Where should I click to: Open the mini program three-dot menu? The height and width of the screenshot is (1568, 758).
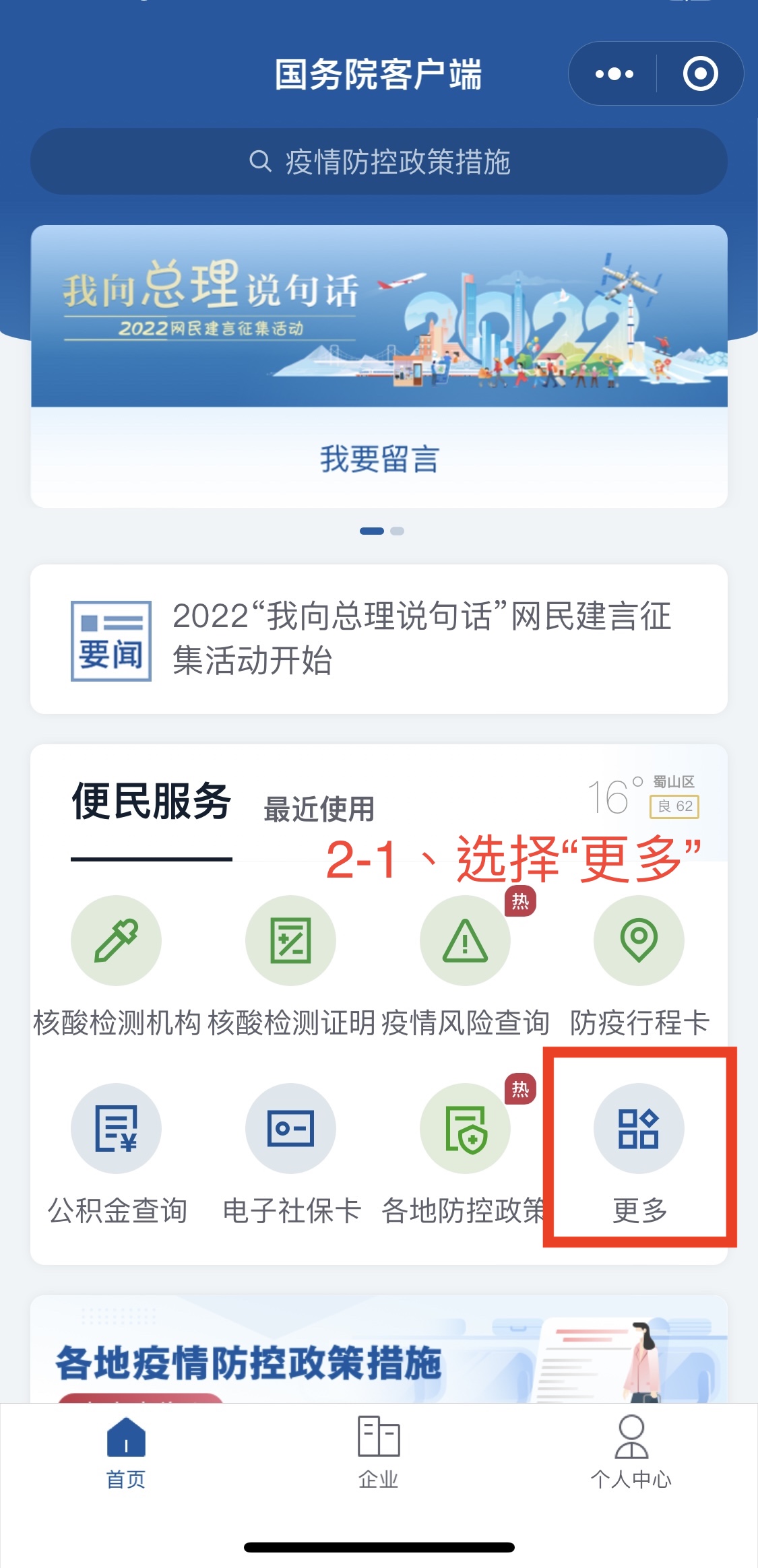[x=614, y=74]
